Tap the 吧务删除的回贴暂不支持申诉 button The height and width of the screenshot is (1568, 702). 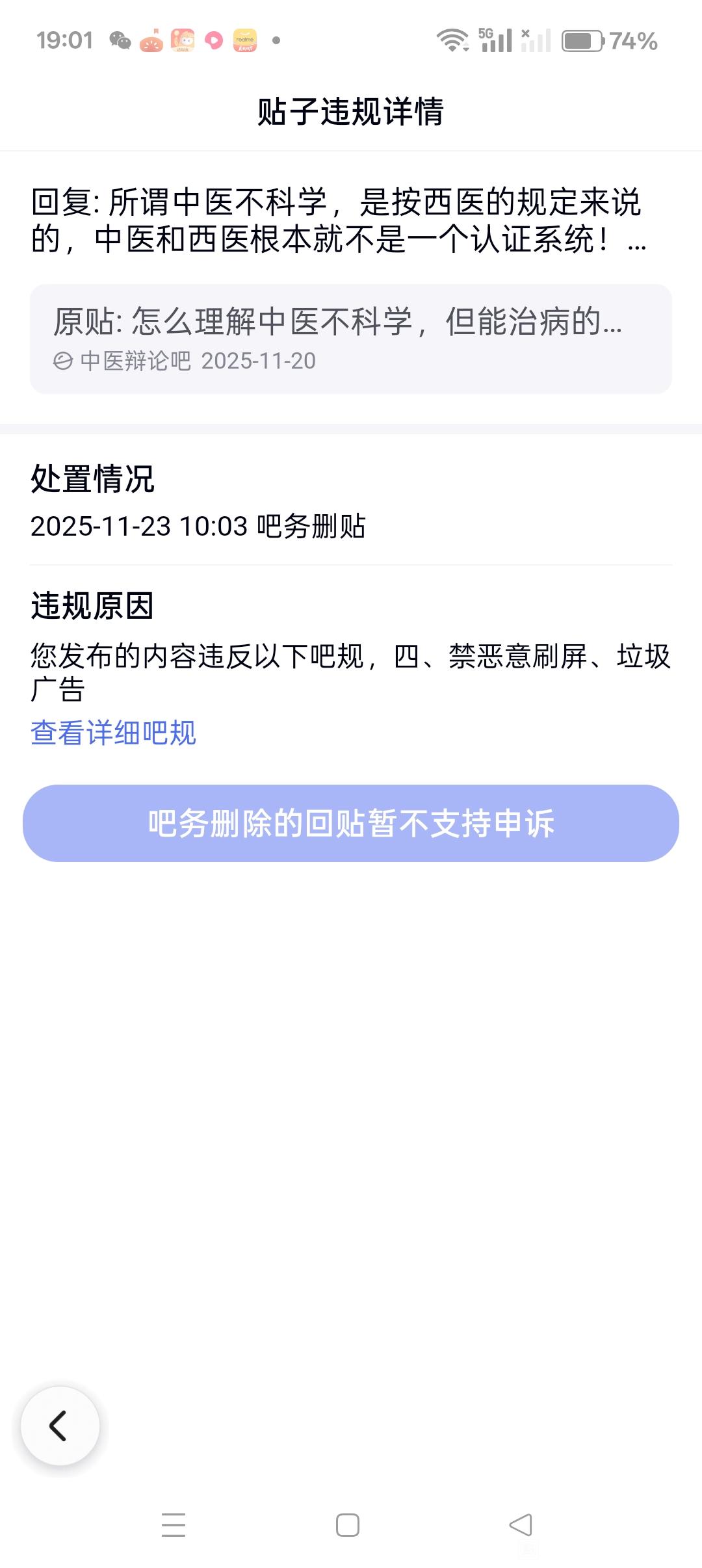click(350, 823)
